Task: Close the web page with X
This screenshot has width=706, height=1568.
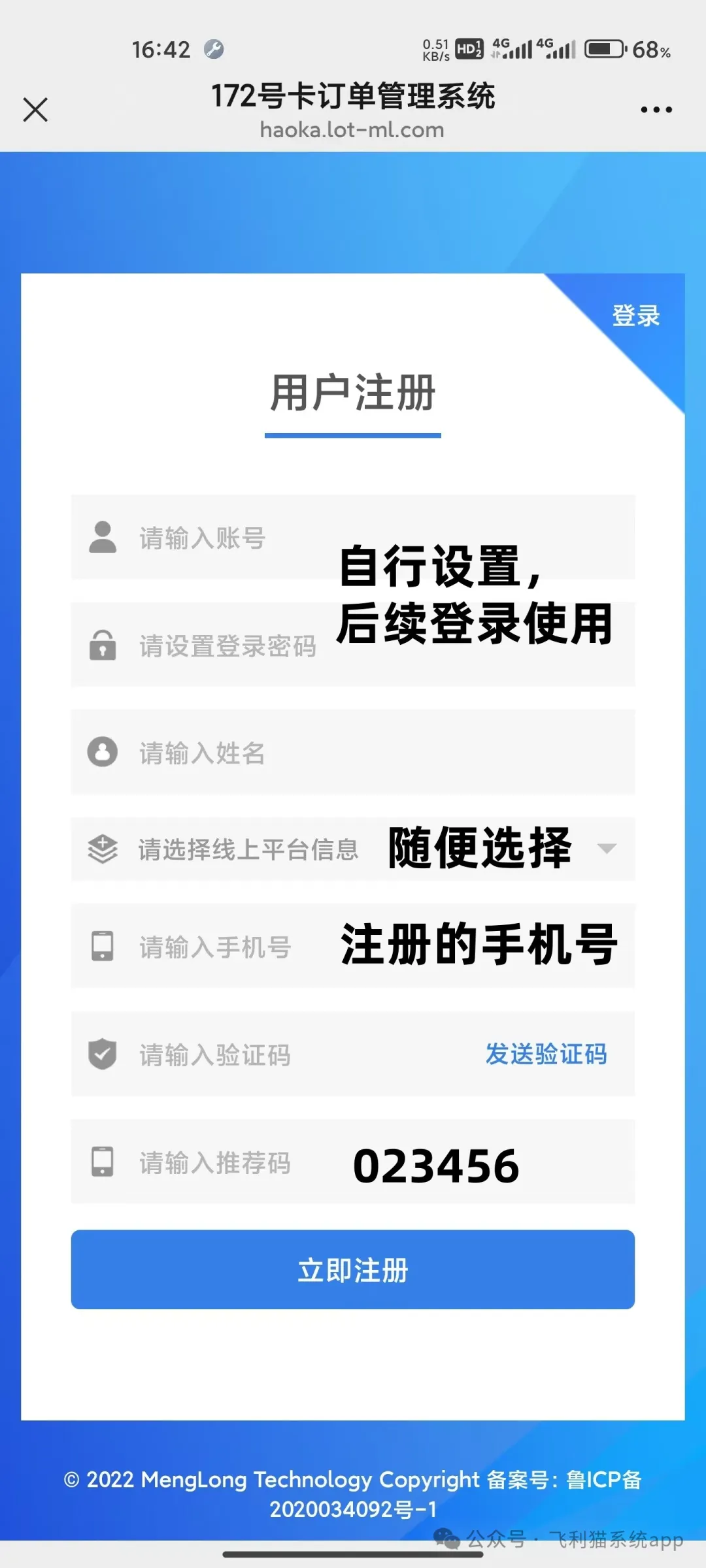Action: pyautogui.click(x=35, y=110)
